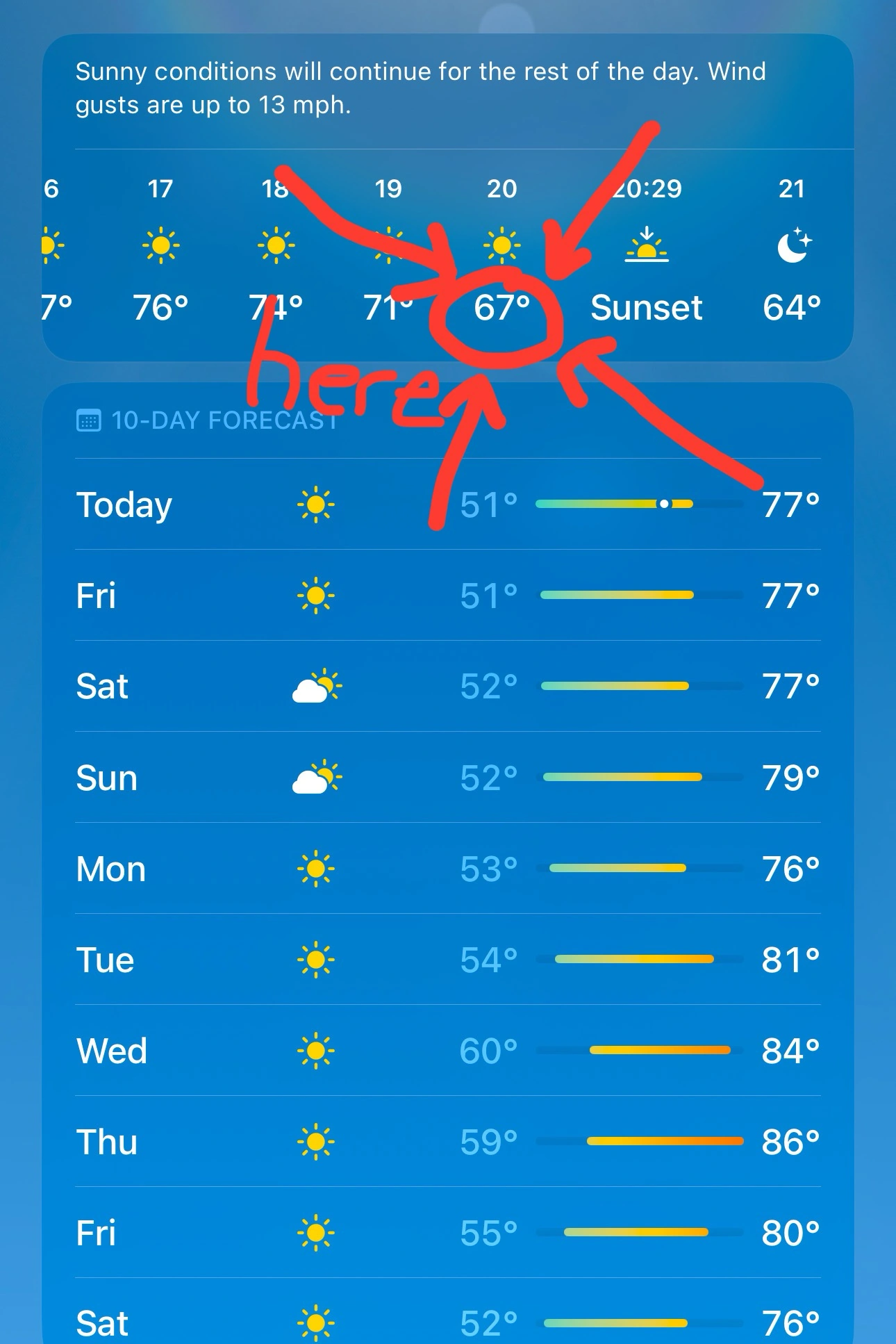Viewport: 896px width, 1344px height.
Task: Tap the sunset icon at 20:29
Action: pyautogui.click(x=646, y=245)
